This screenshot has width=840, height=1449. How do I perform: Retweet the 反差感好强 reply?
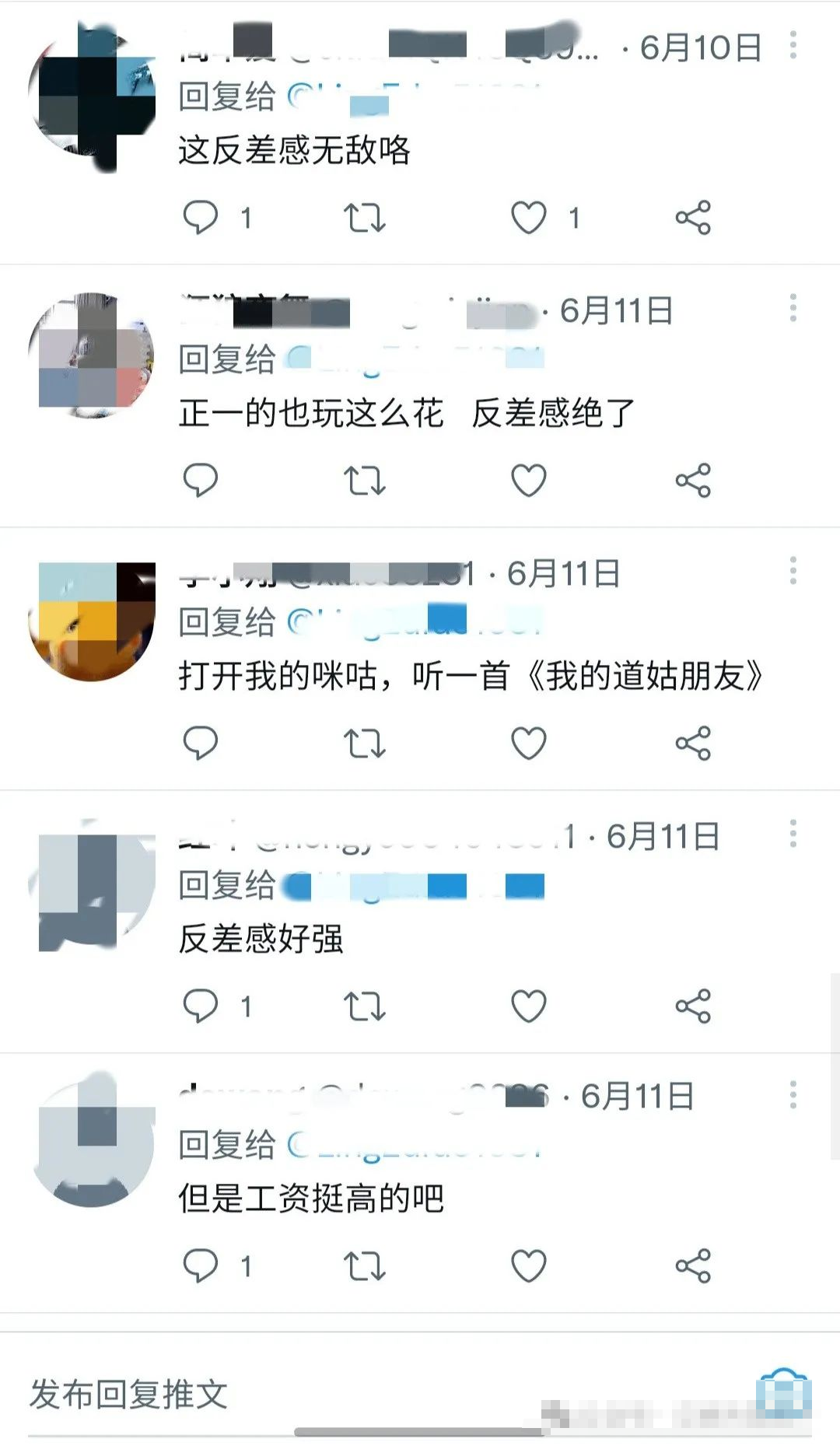(x=365, y=1006)
